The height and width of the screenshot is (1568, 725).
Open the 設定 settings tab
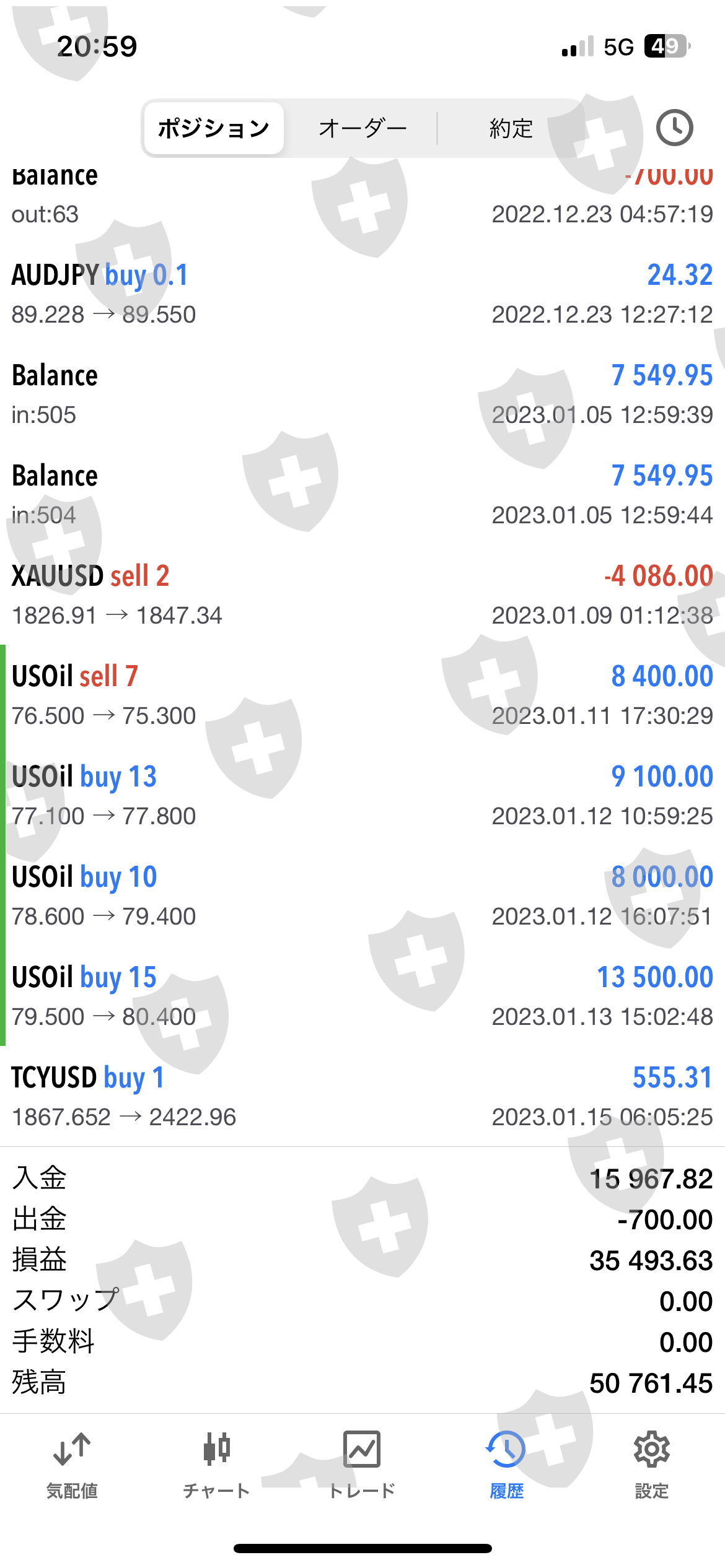651,1465
